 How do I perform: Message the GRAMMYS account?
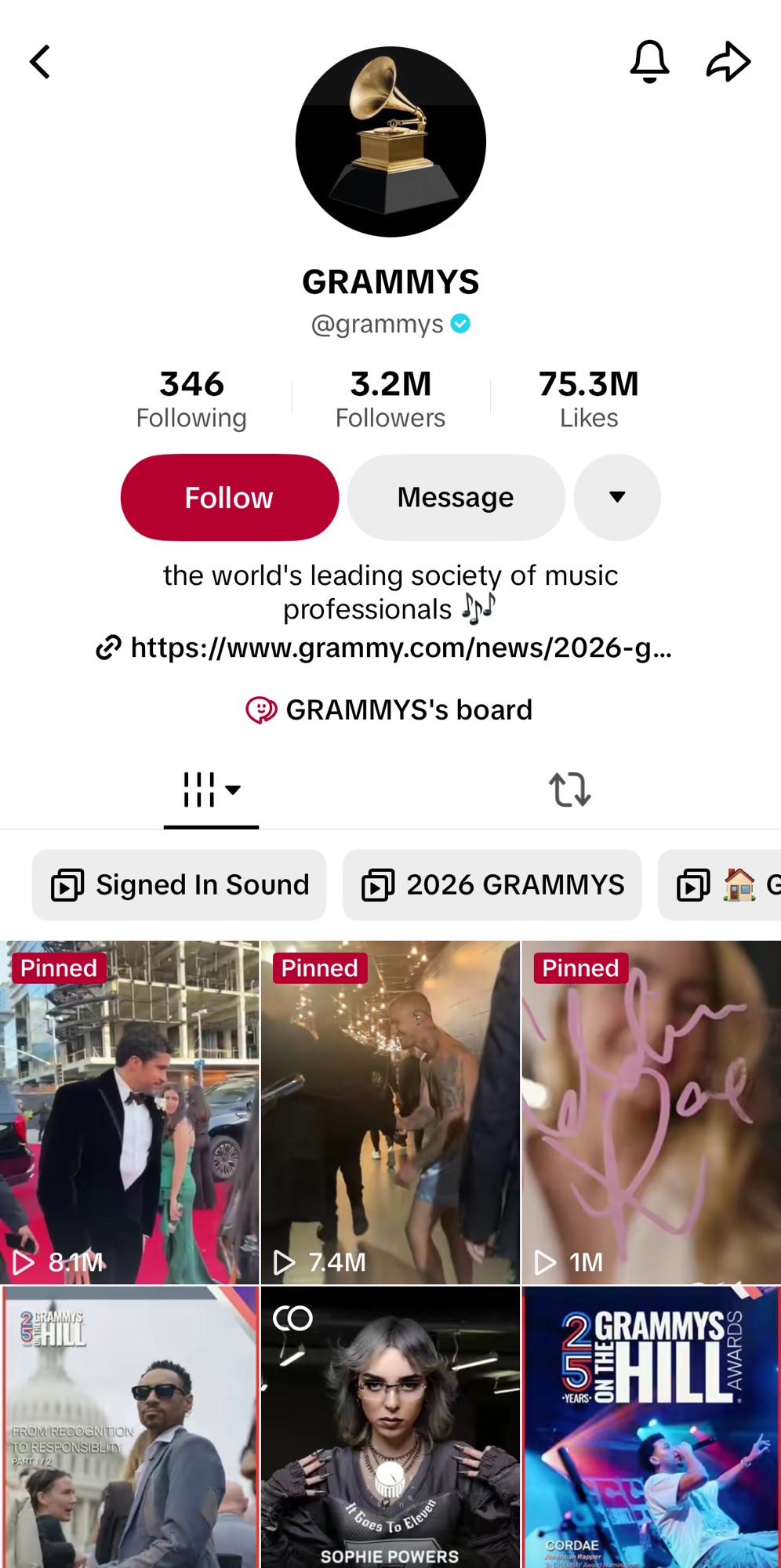456,497
